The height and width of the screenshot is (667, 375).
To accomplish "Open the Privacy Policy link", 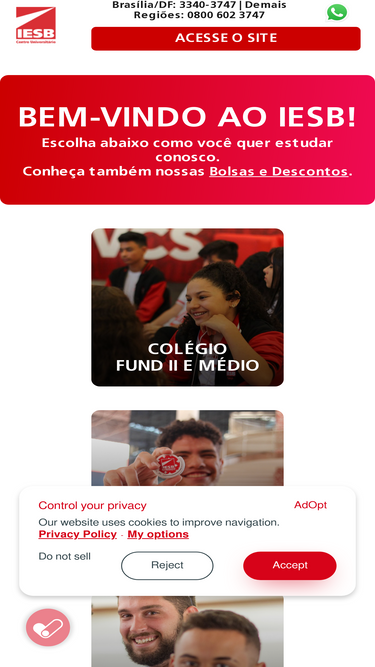I will pos(77,534).
